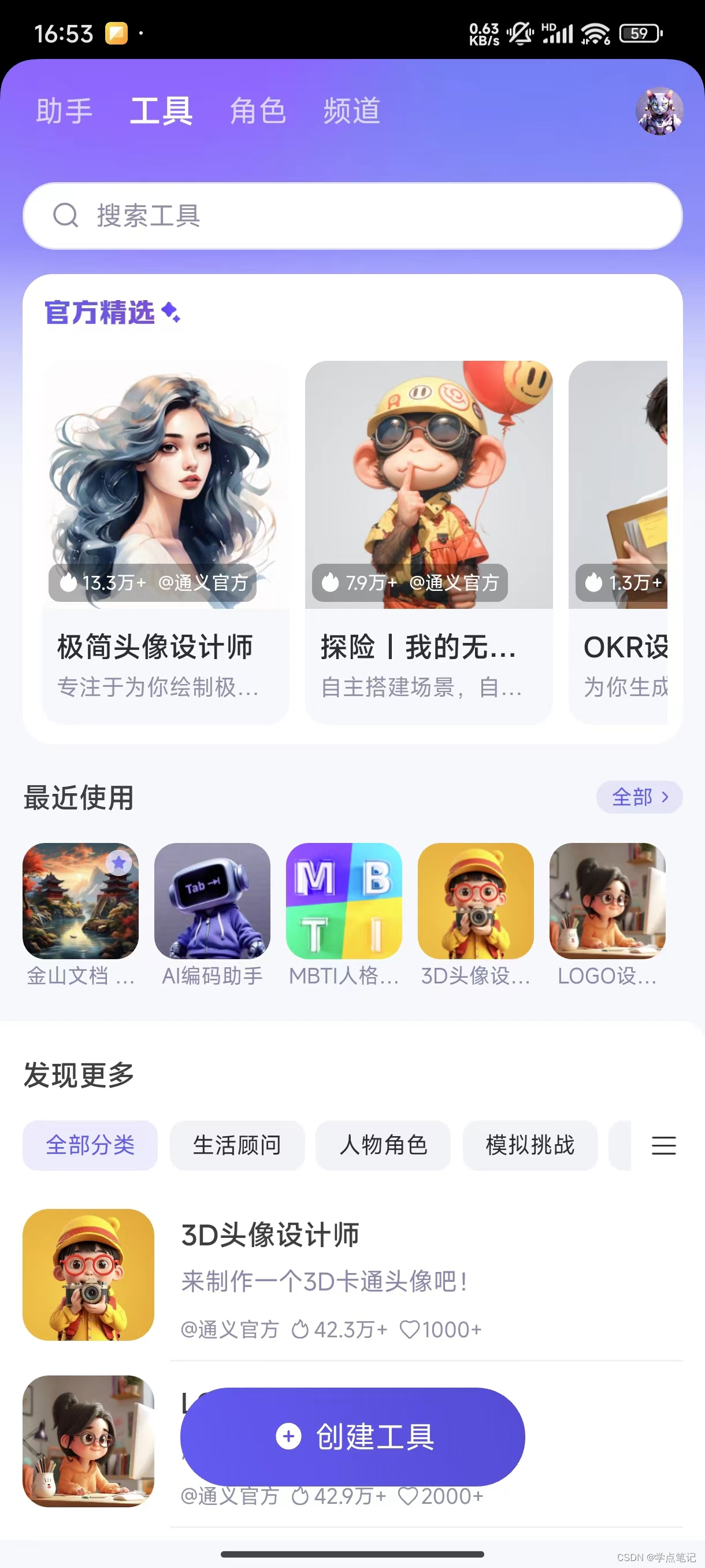Open AI编码助手 from recent tools

[211, 901]
